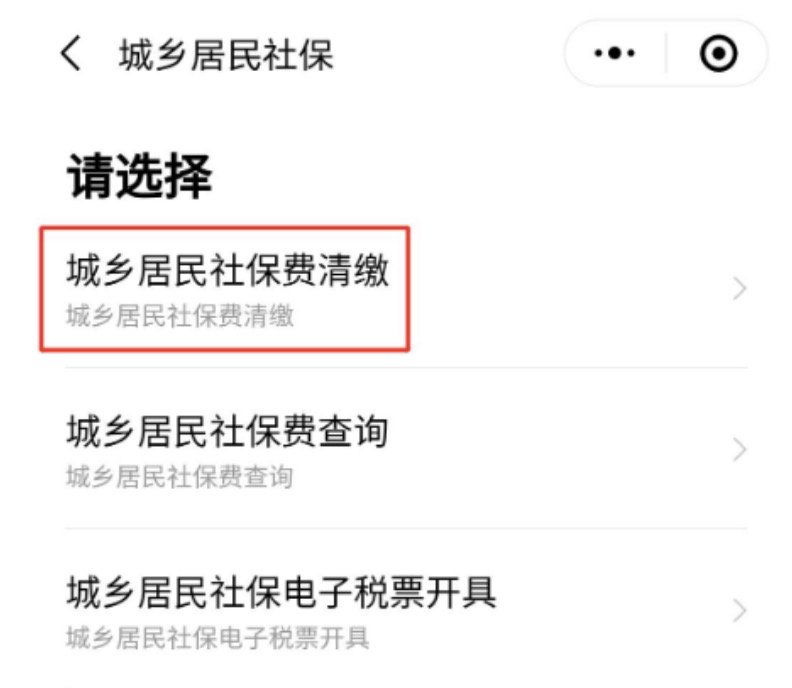Close the mini program with the circle button
This screenshot has width=792, height=688.
(x=718, y=54)
